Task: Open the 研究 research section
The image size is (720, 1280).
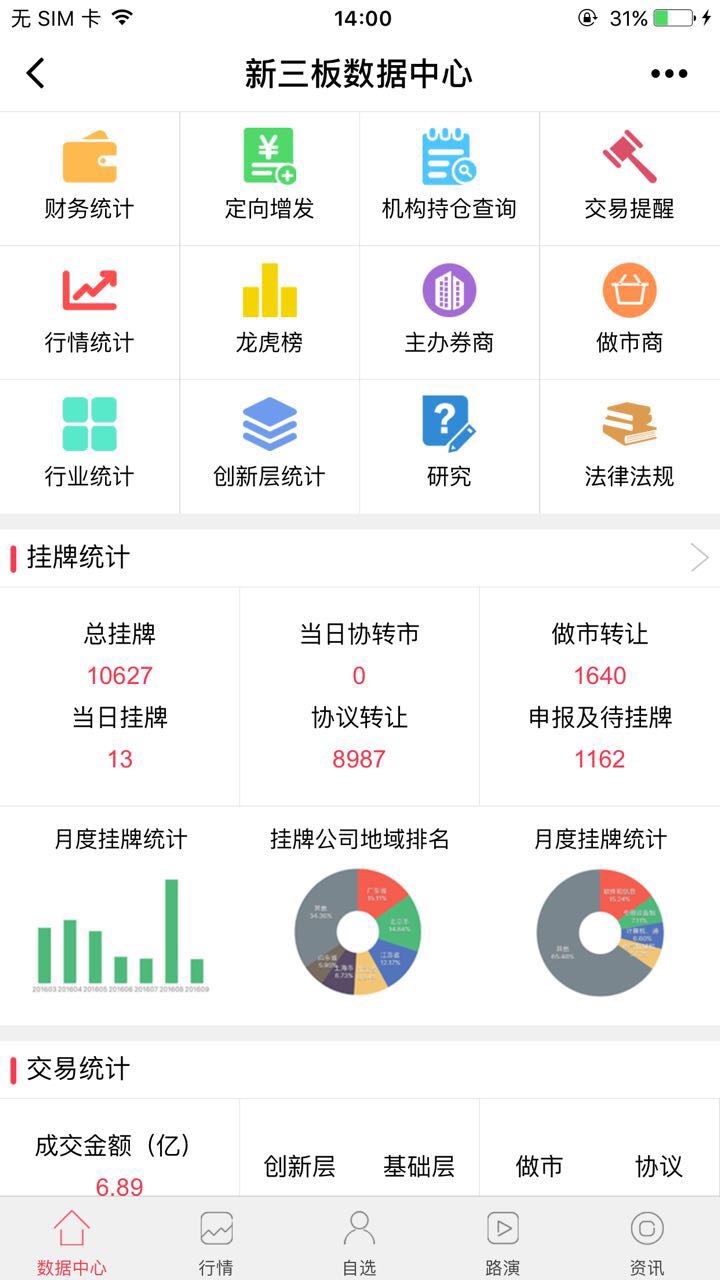Action: (449, 446)
